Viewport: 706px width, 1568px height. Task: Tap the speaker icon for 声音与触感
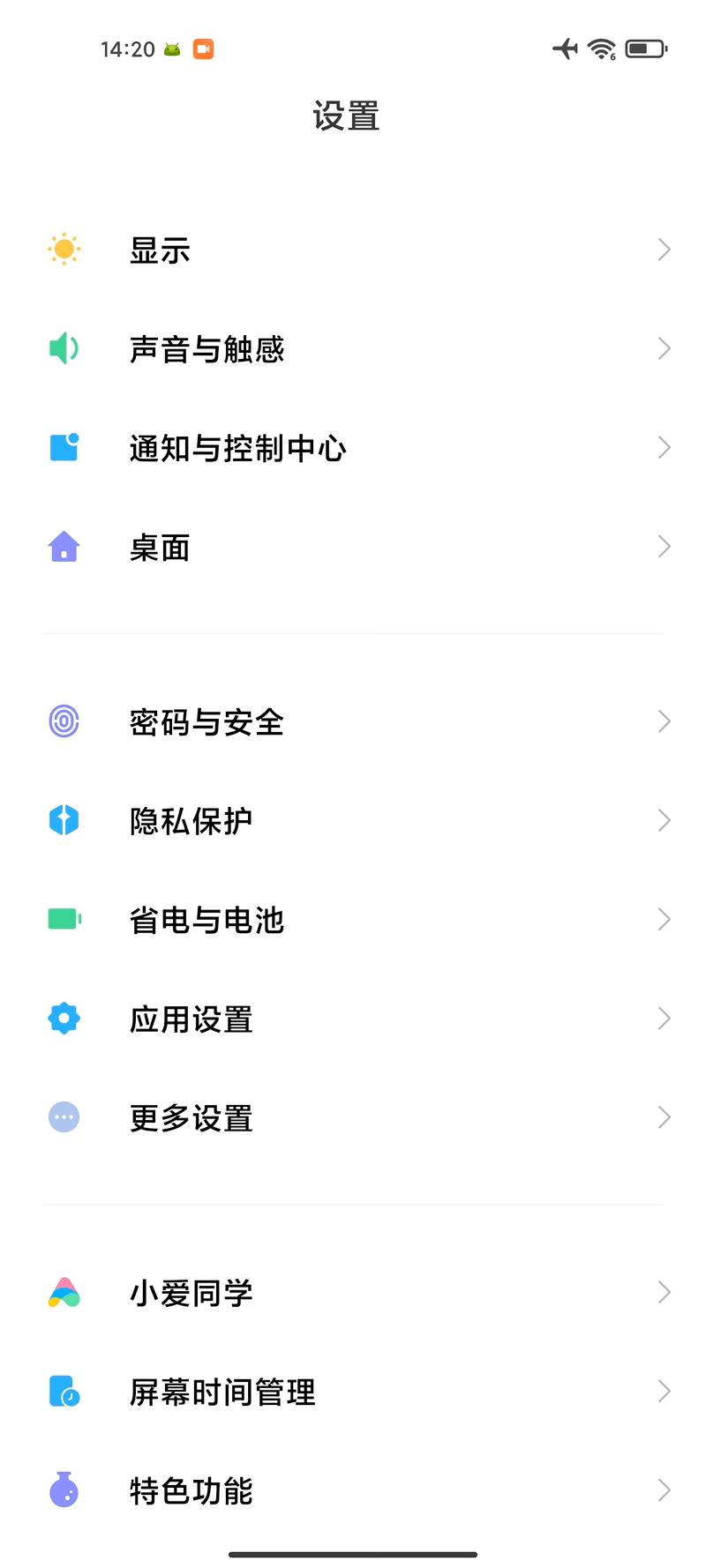tap(64, 348)
